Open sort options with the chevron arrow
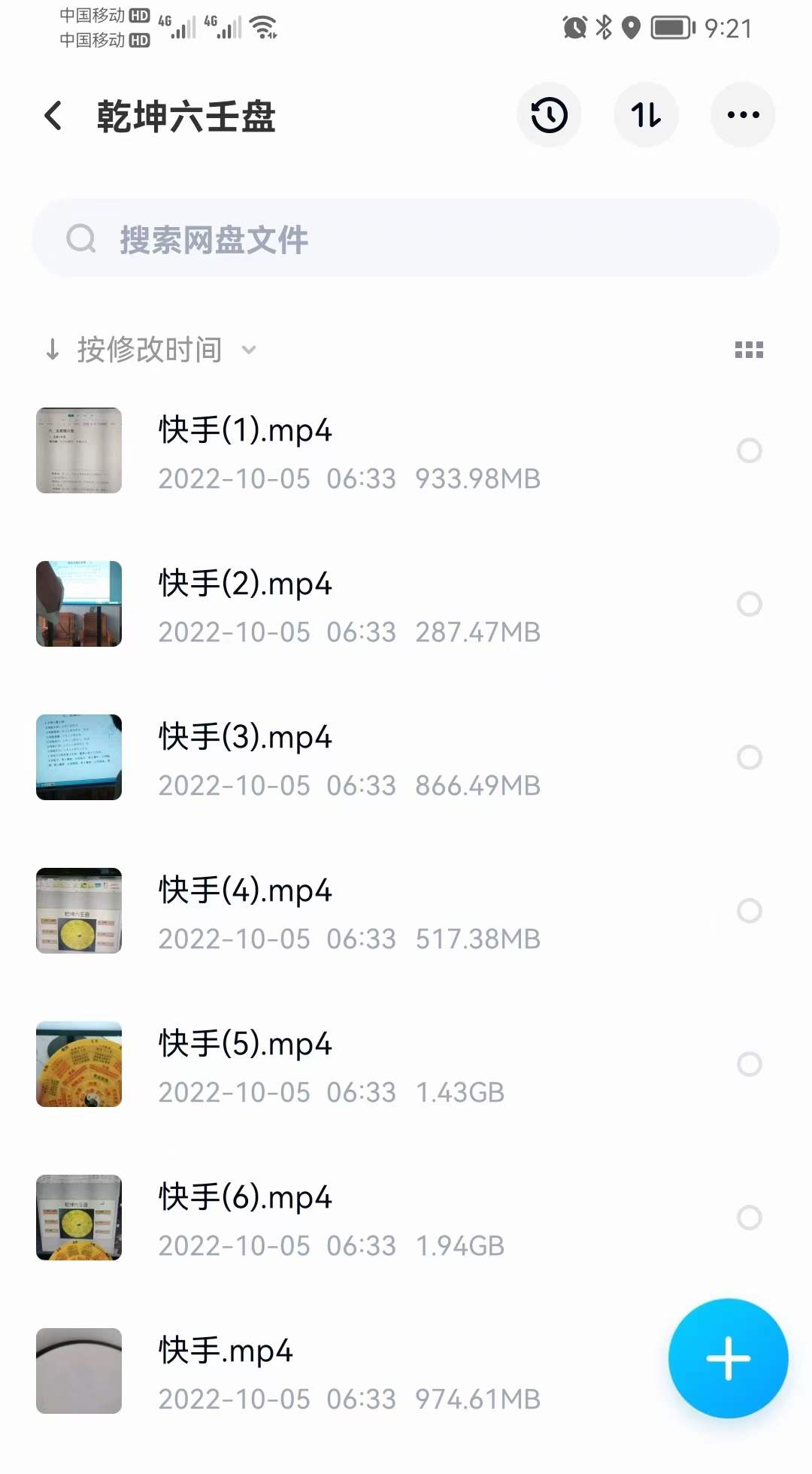Viewport: 812px width, 1474px height. click(248, 349)
